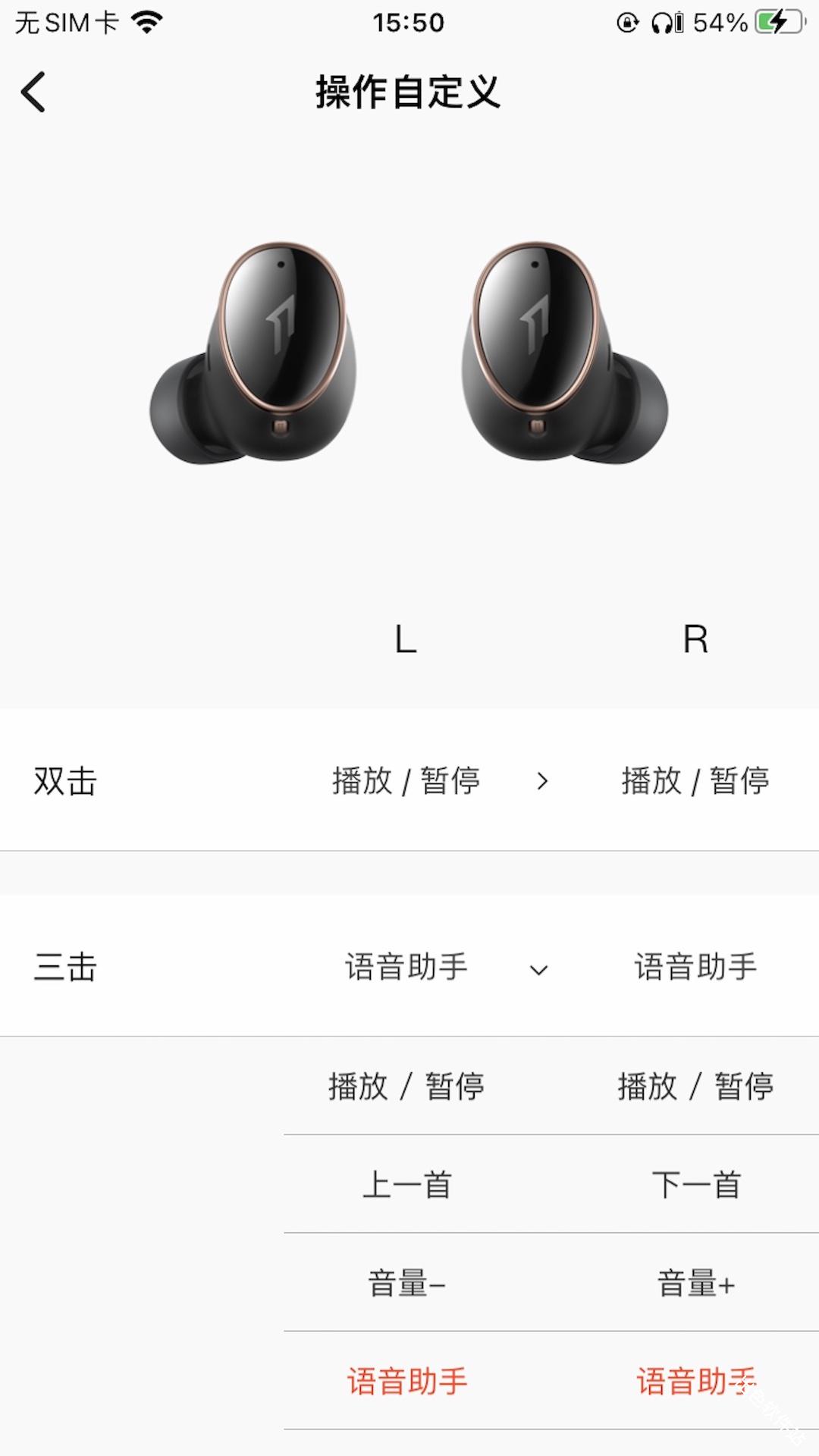Image resolution: width=819 pixels, height=1456 pixels.
Task: Select 播放 / 暂停 for left triple tap
Action: point(406,1087)
